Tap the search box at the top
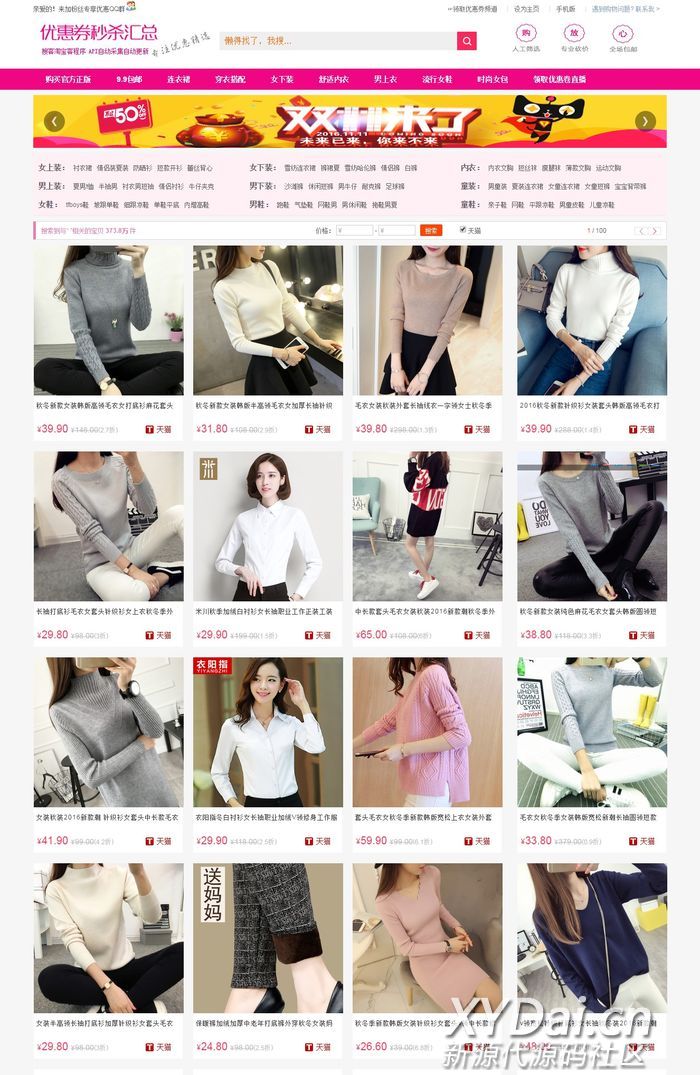 337,41
